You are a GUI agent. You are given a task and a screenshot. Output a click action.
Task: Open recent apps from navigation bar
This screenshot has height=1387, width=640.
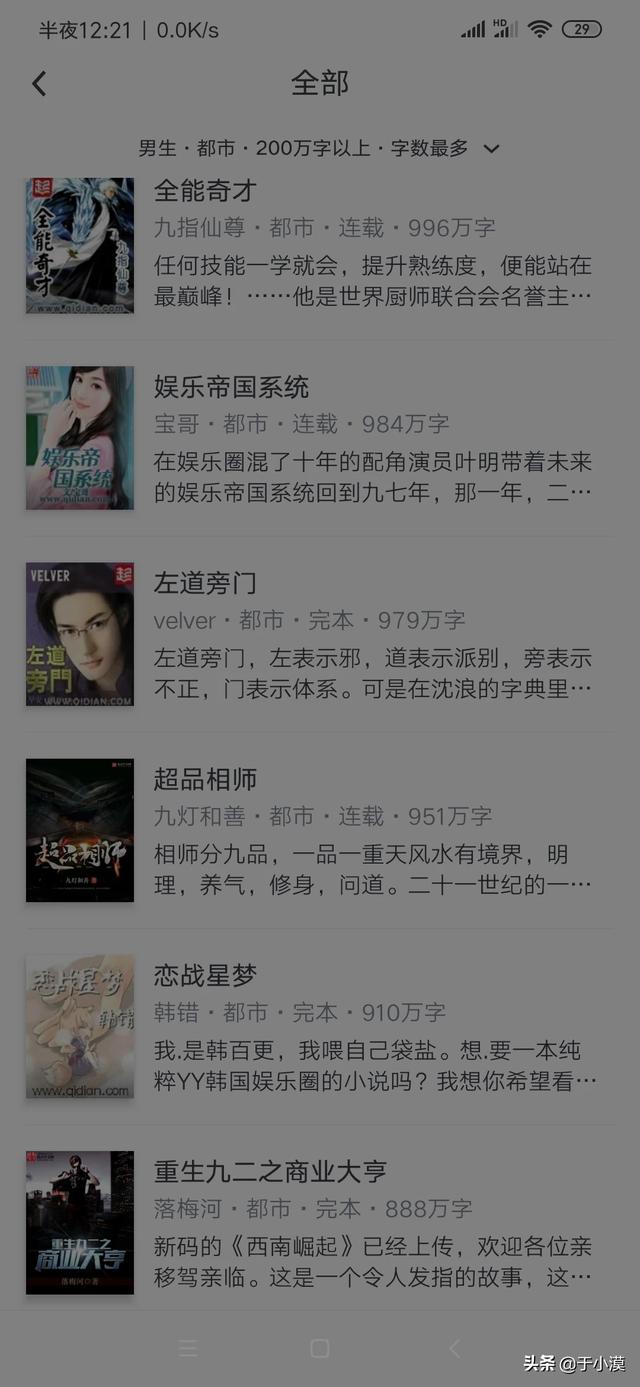187,1348
